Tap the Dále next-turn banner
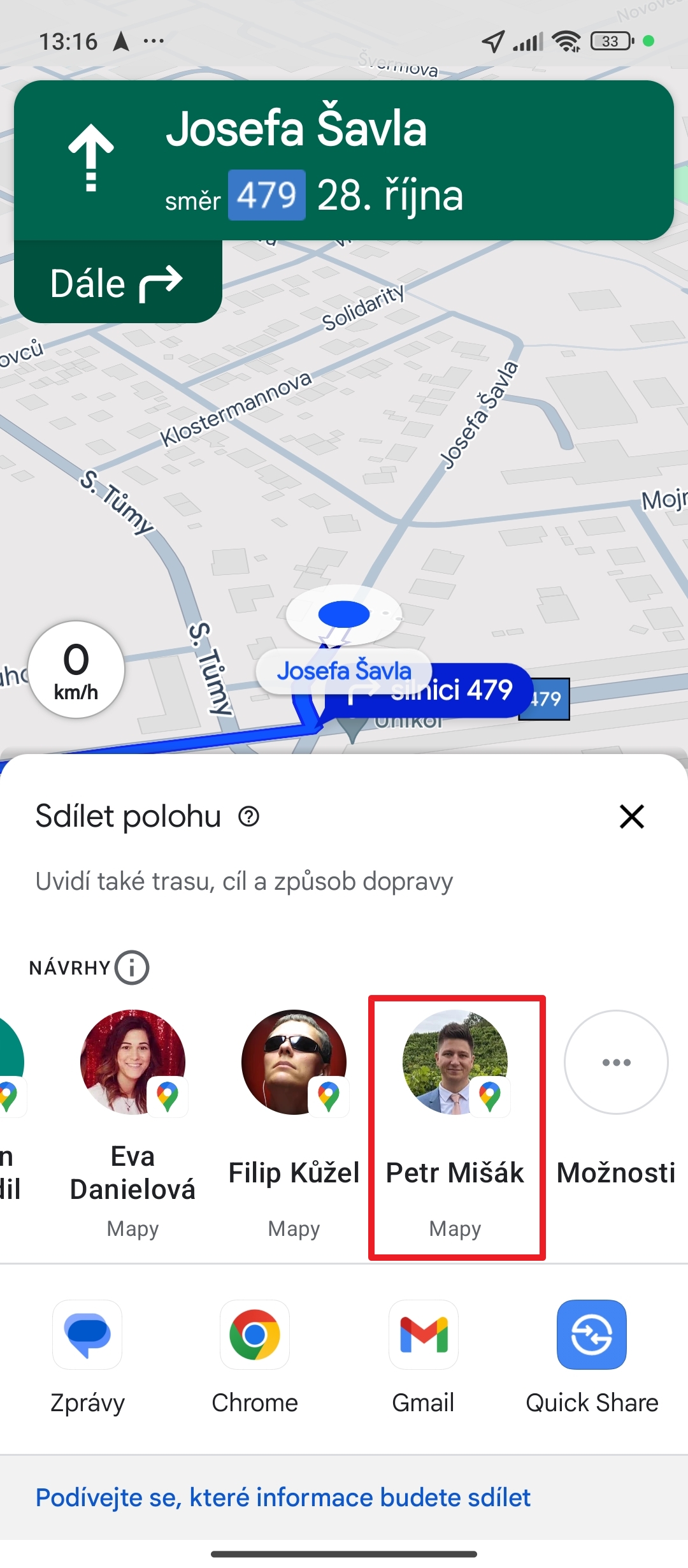Image resolution: width=688 pixels, height=1568 pixels. click(118, 282)
